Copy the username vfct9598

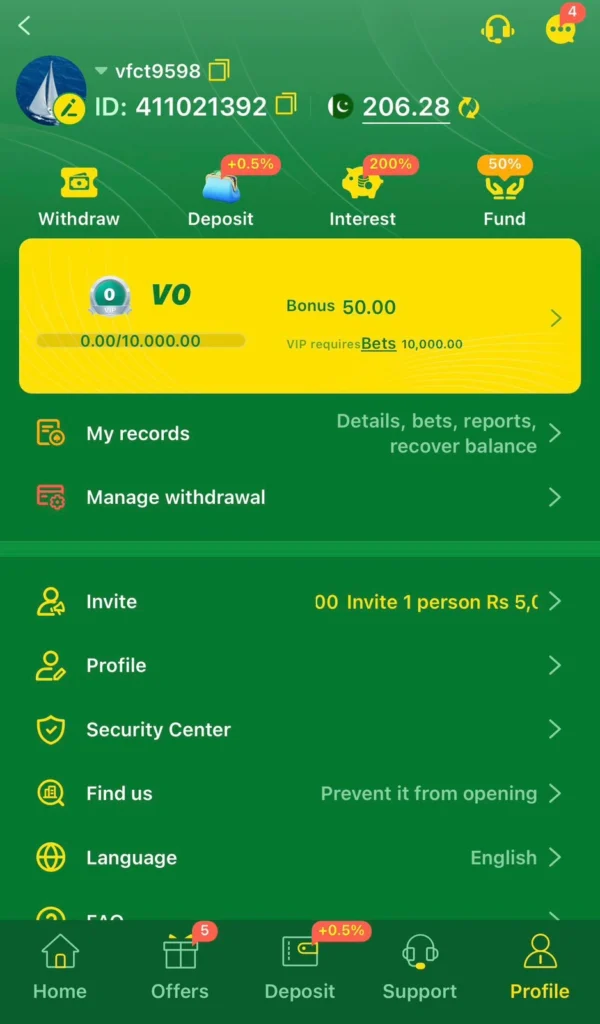(x=219, y=71)
